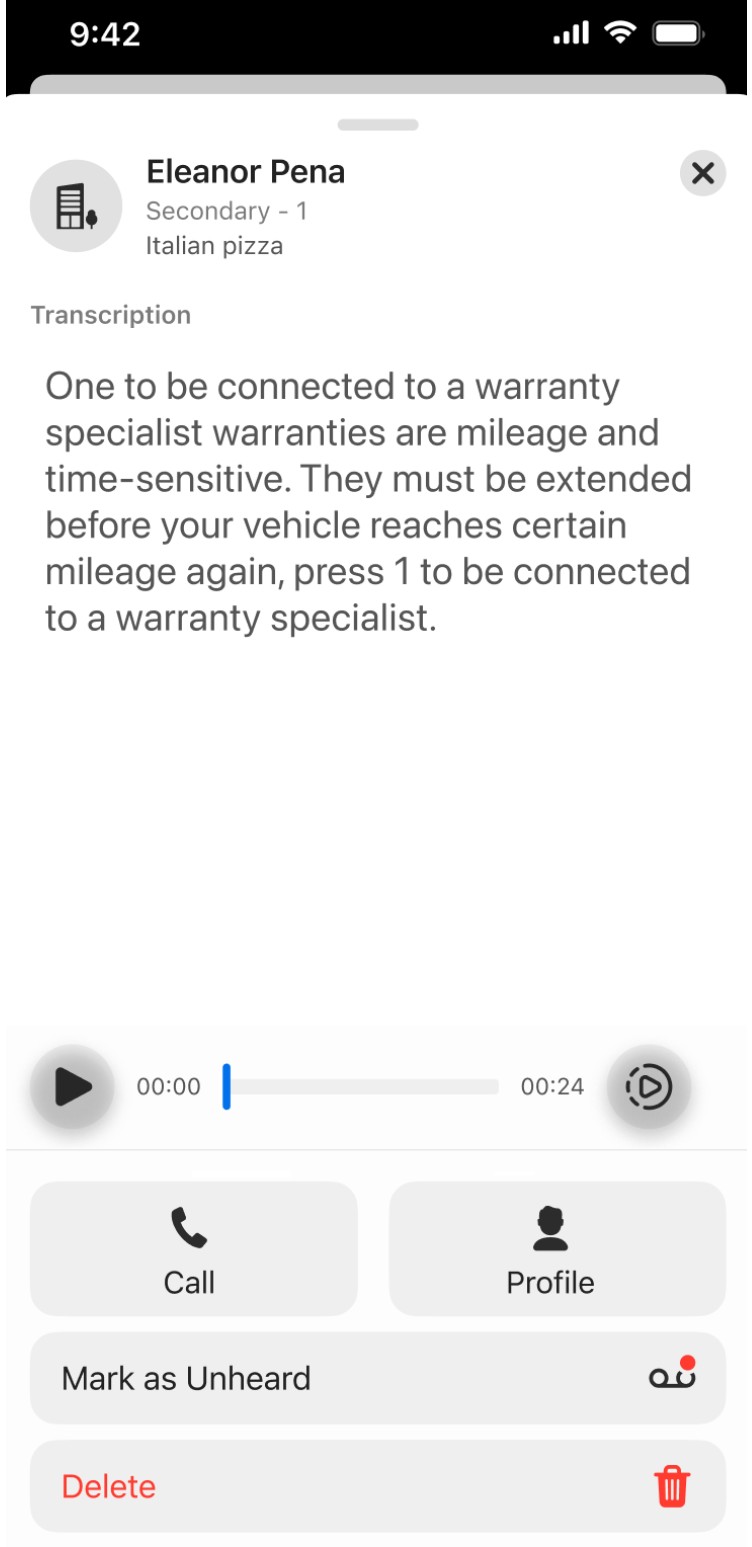Delete this voicemail
Image resolution: width=752 pixels, height=1547 pixels.
[x=378, y=1486]
